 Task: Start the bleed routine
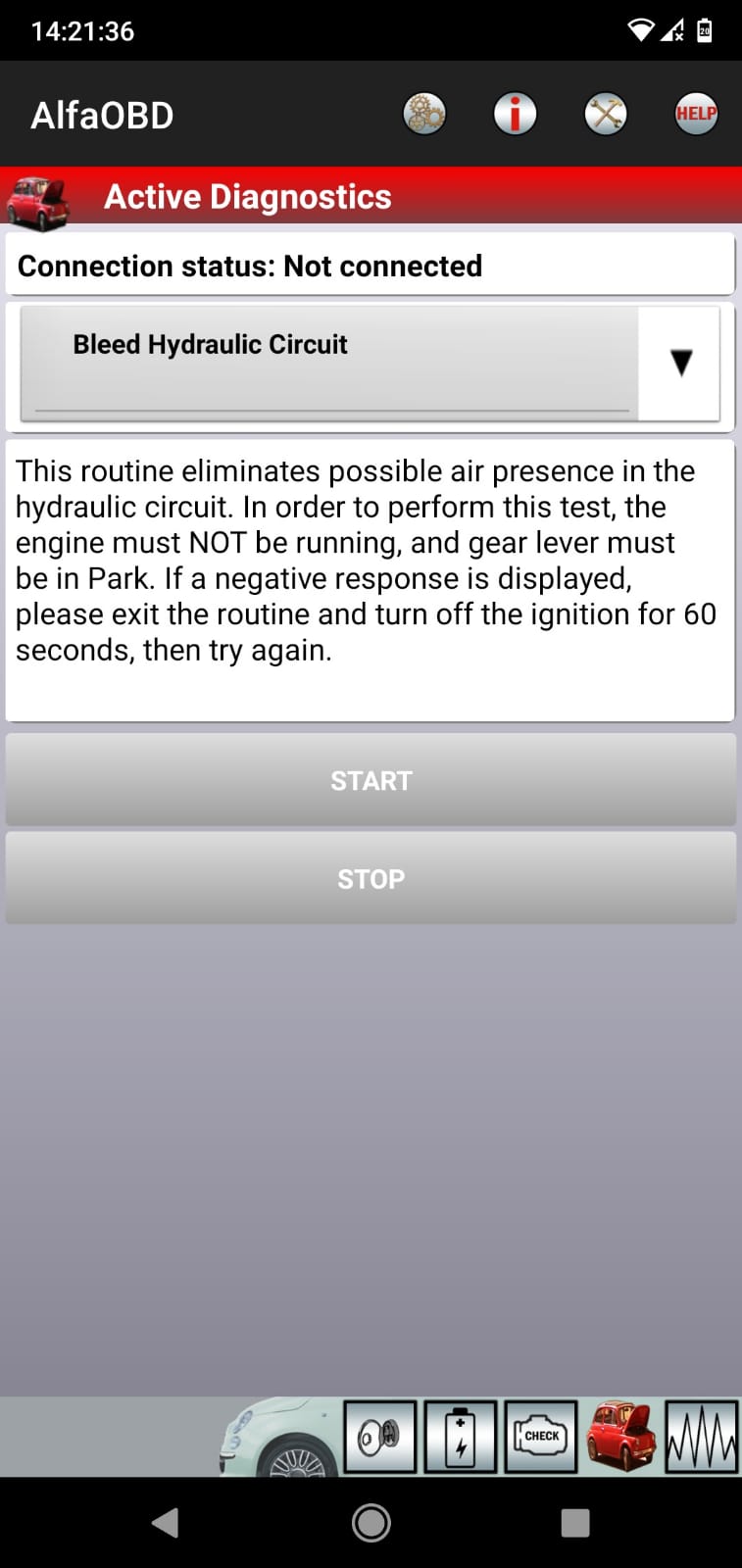(x=371, y=780)
